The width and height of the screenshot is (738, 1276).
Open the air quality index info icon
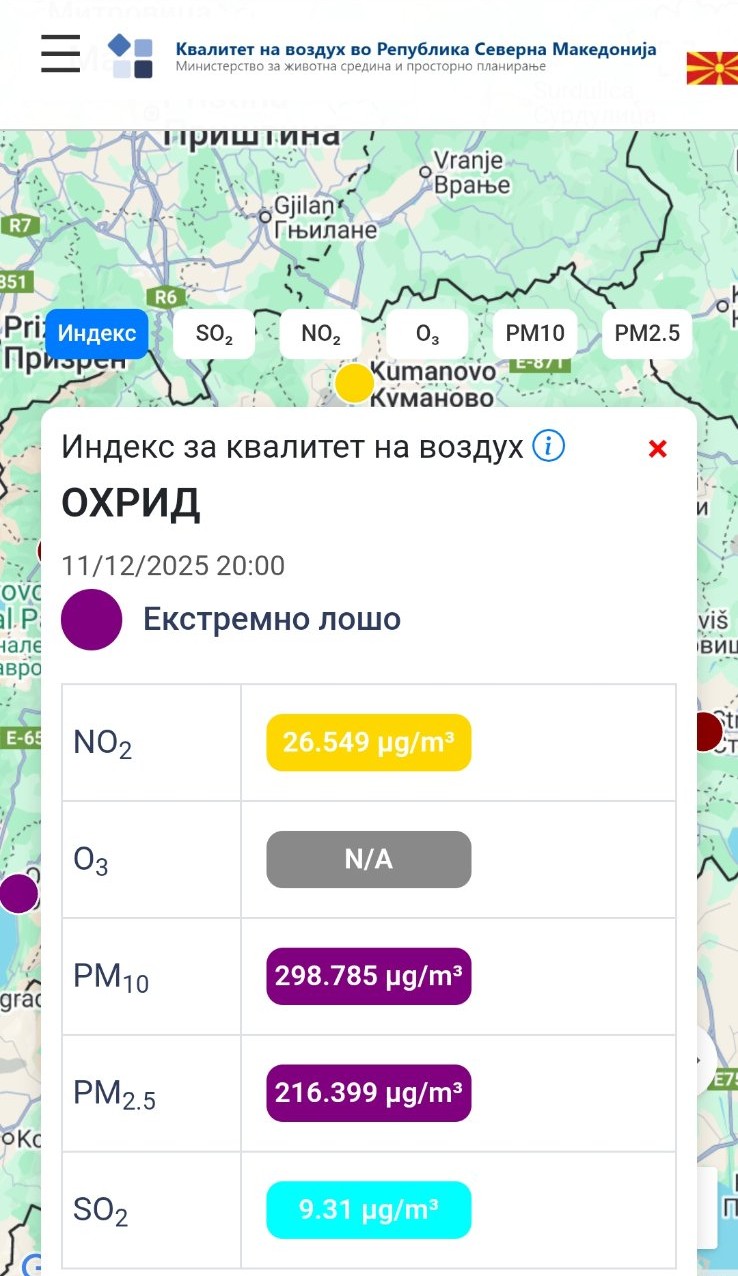tap(548, 446)
